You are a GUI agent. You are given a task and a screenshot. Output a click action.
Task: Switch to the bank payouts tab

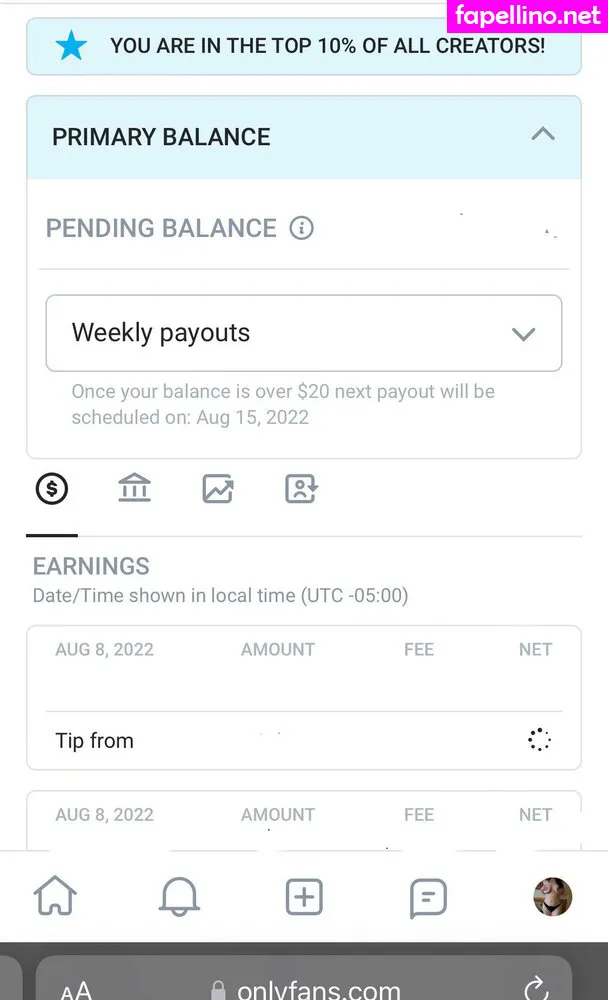tap(134, 489)
